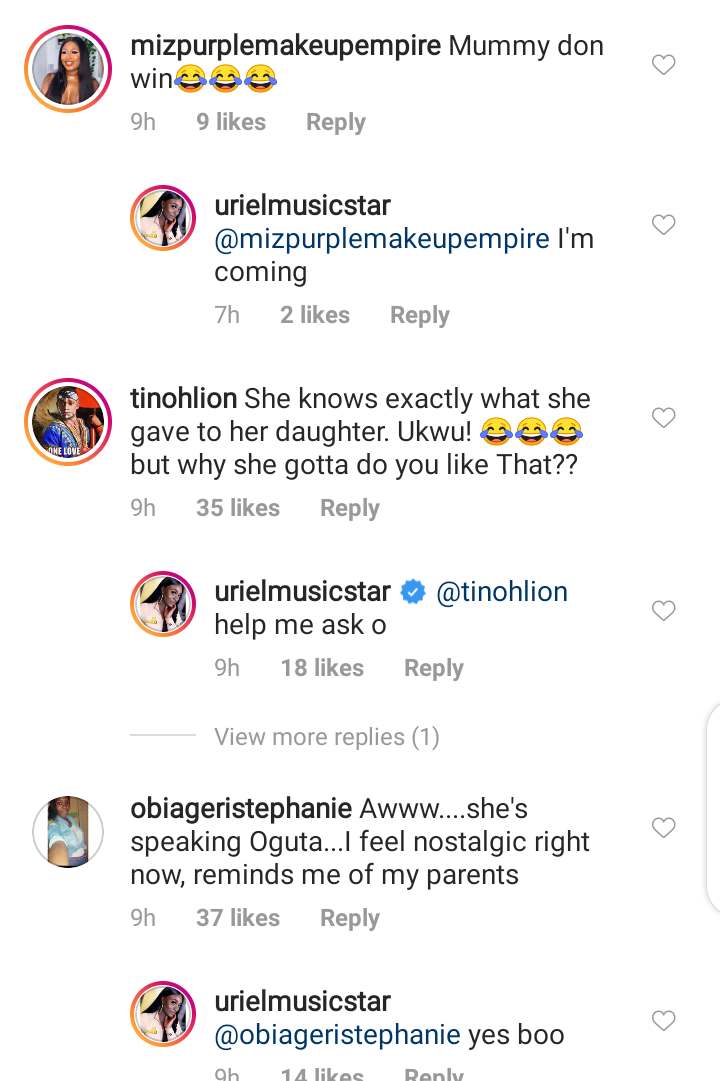Like urielmusicstar's "yes boo" reply
Image resolution: width=720 pixels, height=1081 pixels.
tap(664, 1021)
